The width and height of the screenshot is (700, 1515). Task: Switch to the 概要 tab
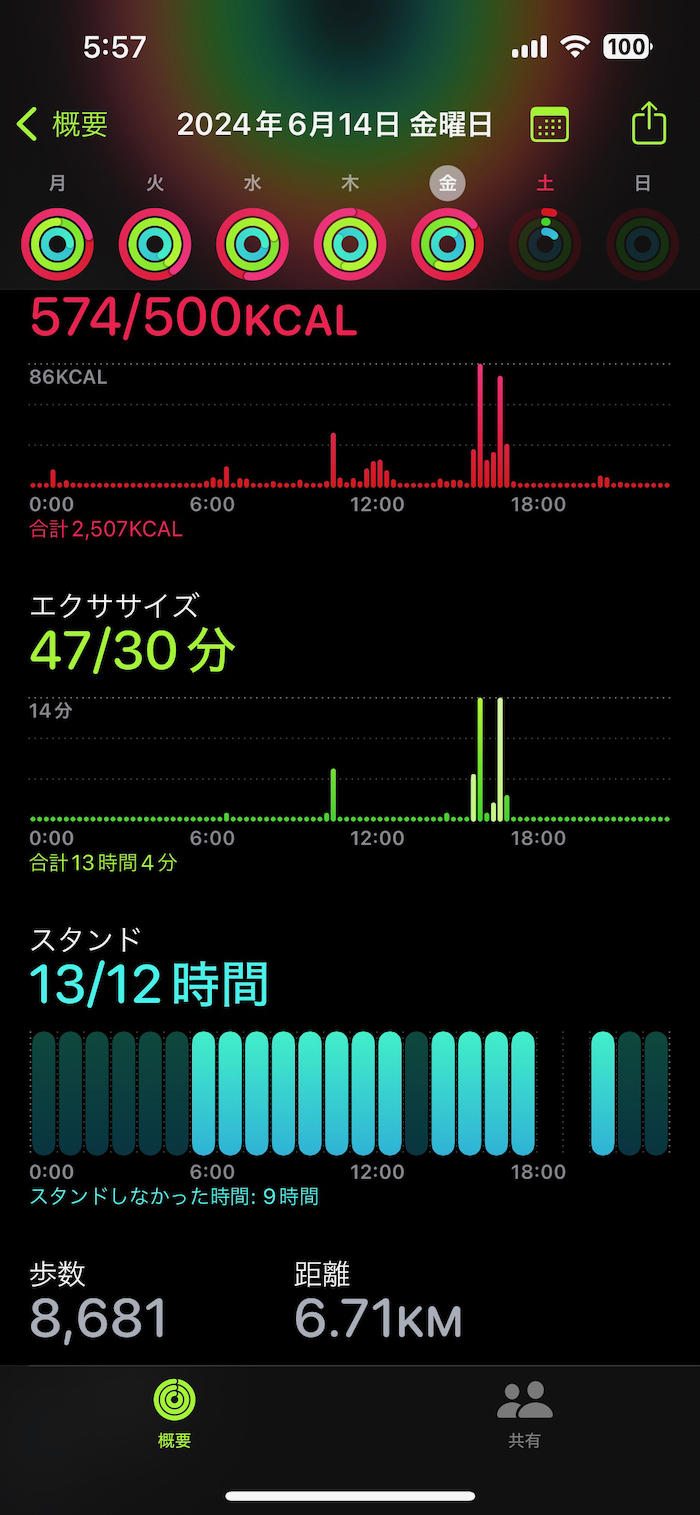pyautogui.click(x=175, y=1412)
